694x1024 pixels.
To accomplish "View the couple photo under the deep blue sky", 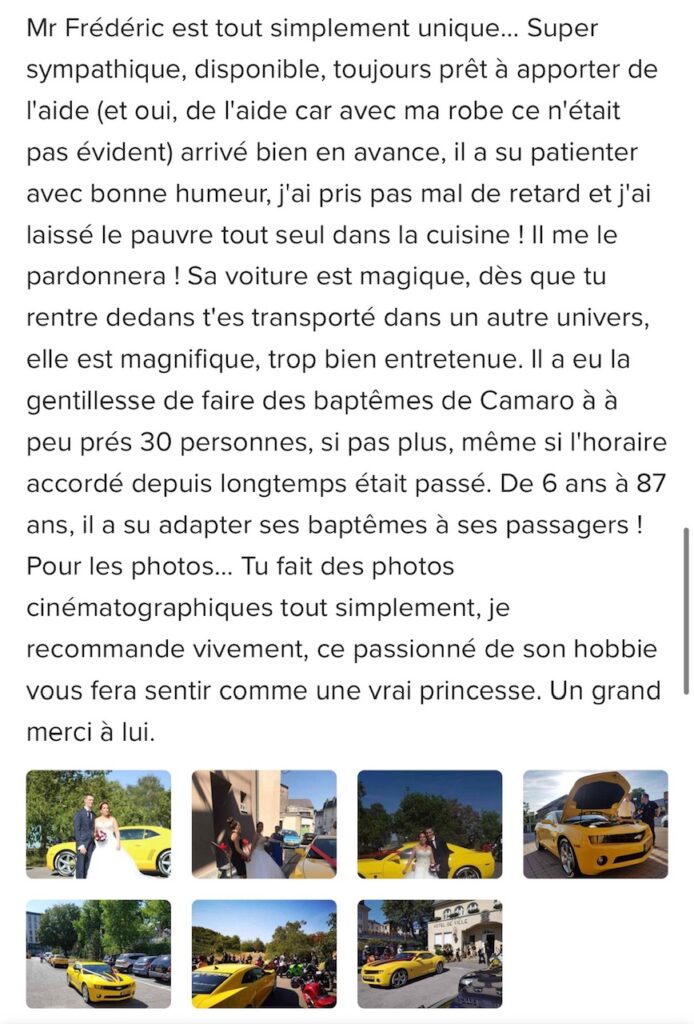I will (x=430, y=824).
